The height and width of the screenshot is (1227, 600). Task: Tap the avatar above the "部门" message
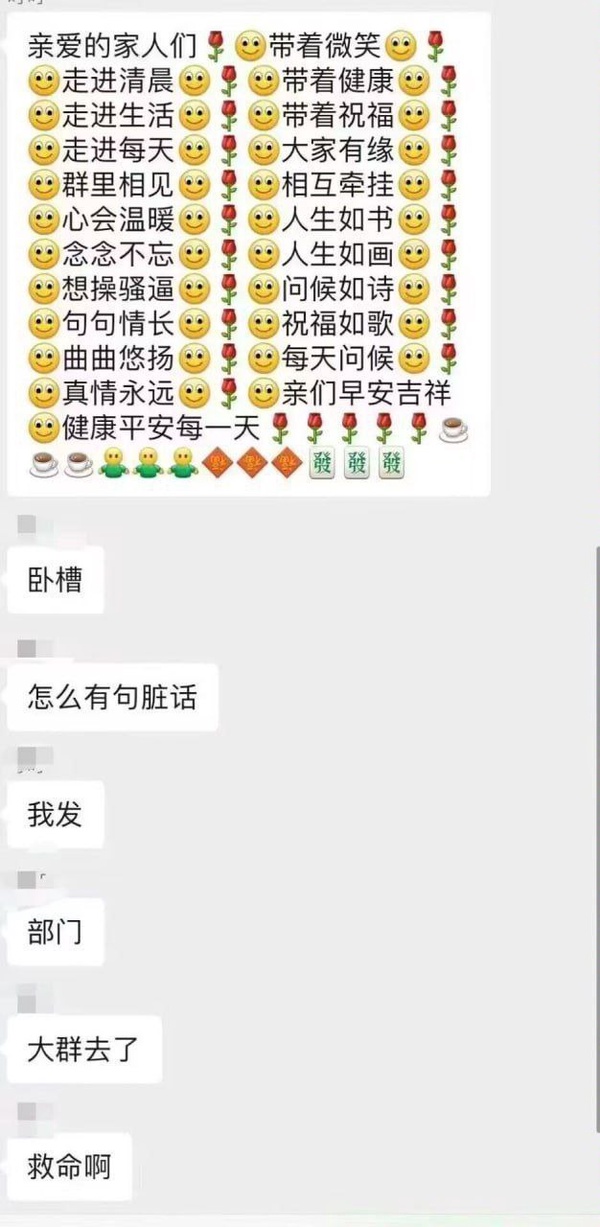pyautogui.click(x=27, y=879)
